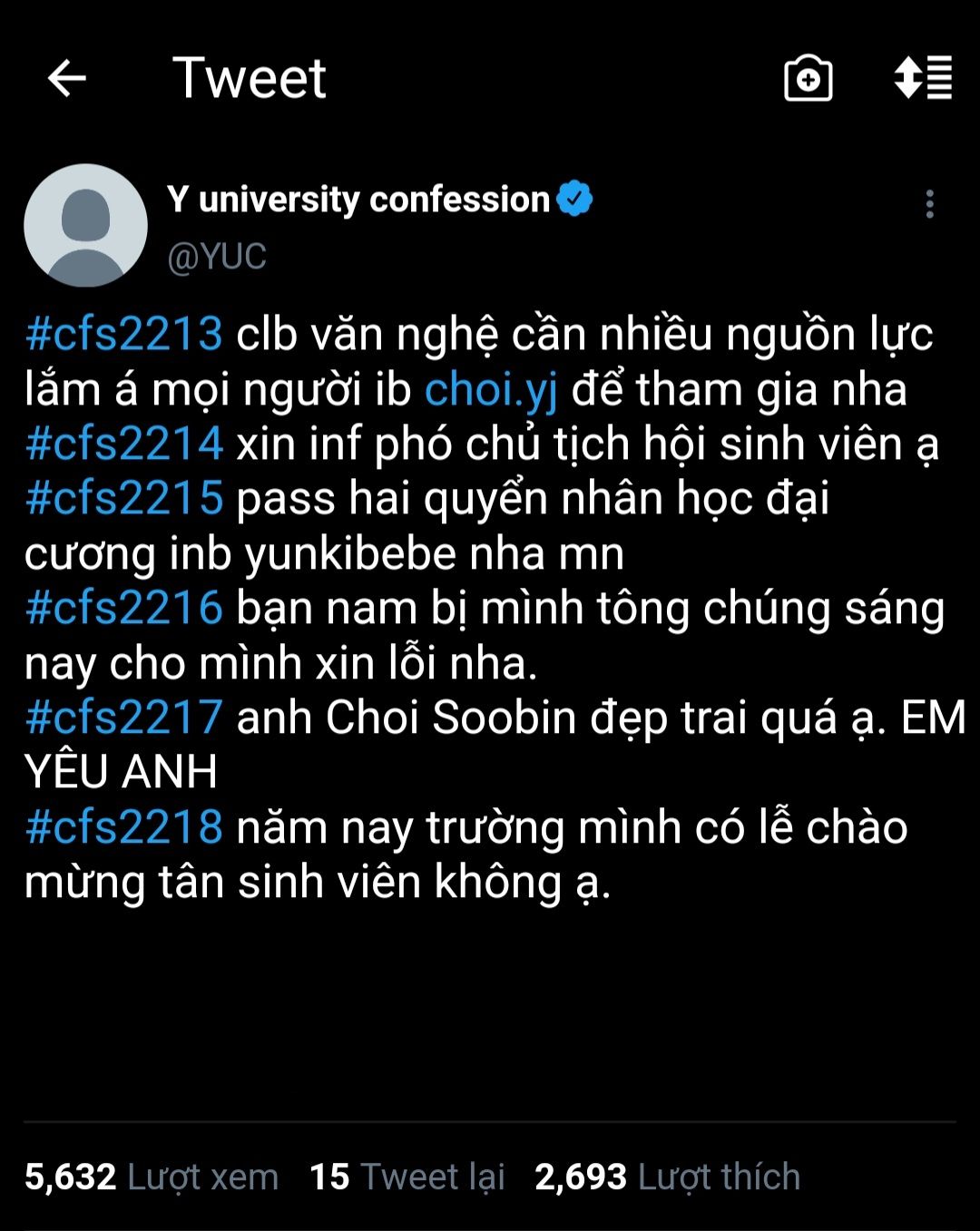View the 15 Tweet lại list
Viewport: 980px width, 1231px height.
[407, 1177]
